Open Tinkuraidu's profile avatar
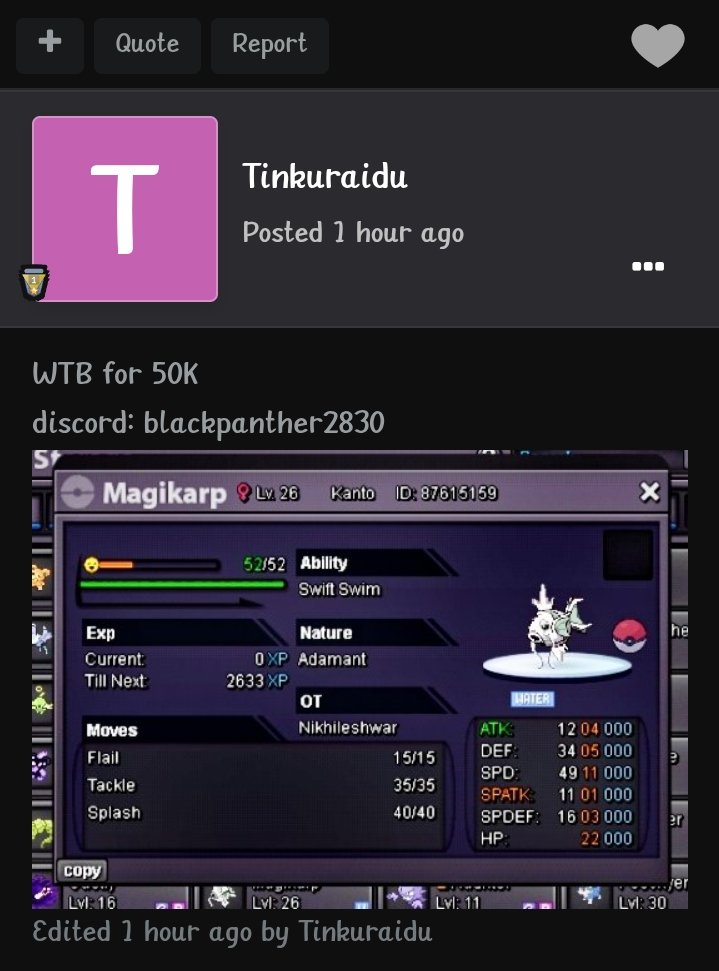 (x=125, y=208)
